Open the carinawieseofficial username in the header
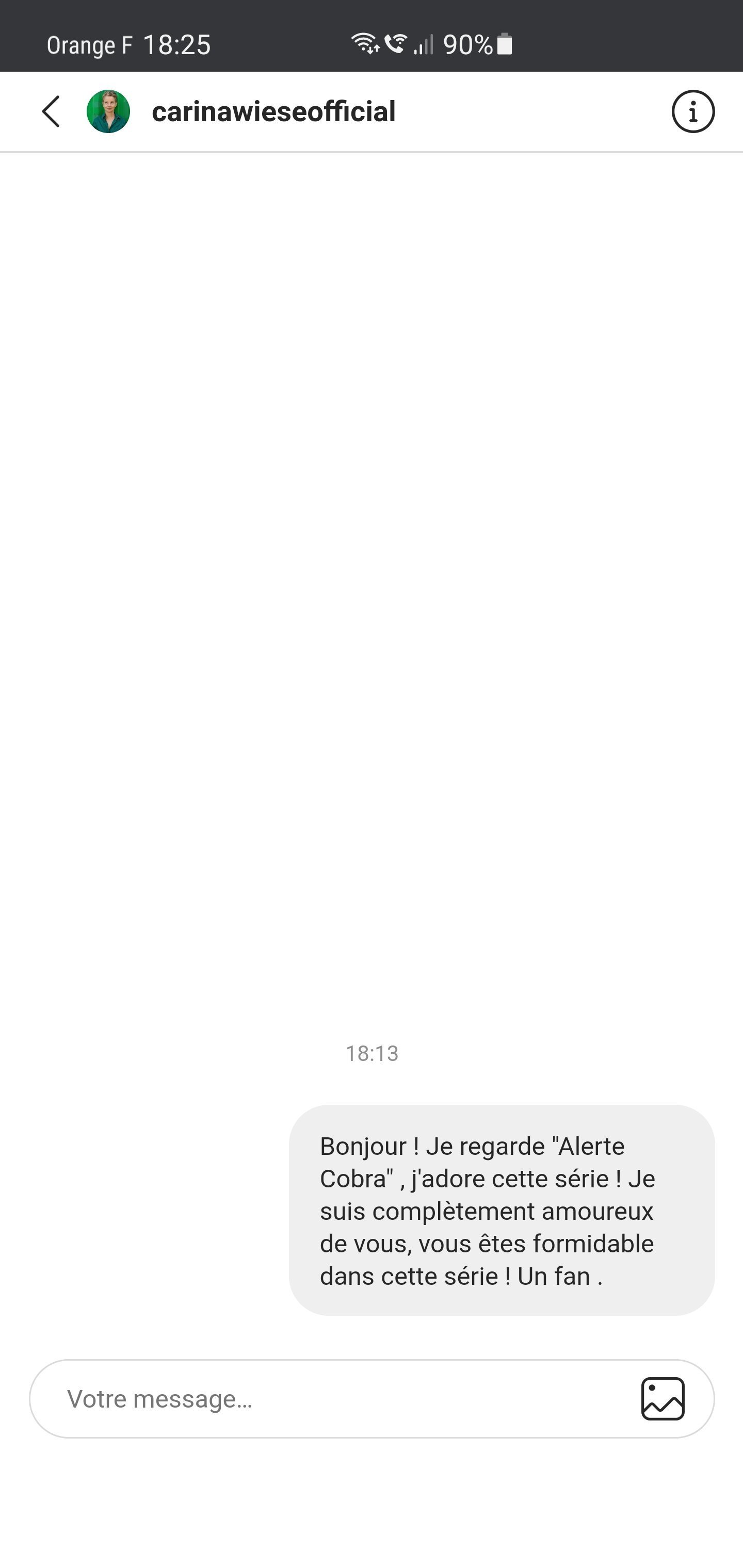This screenshot has width=743, height=1568. pyautogui.click(x=273, y=112)
